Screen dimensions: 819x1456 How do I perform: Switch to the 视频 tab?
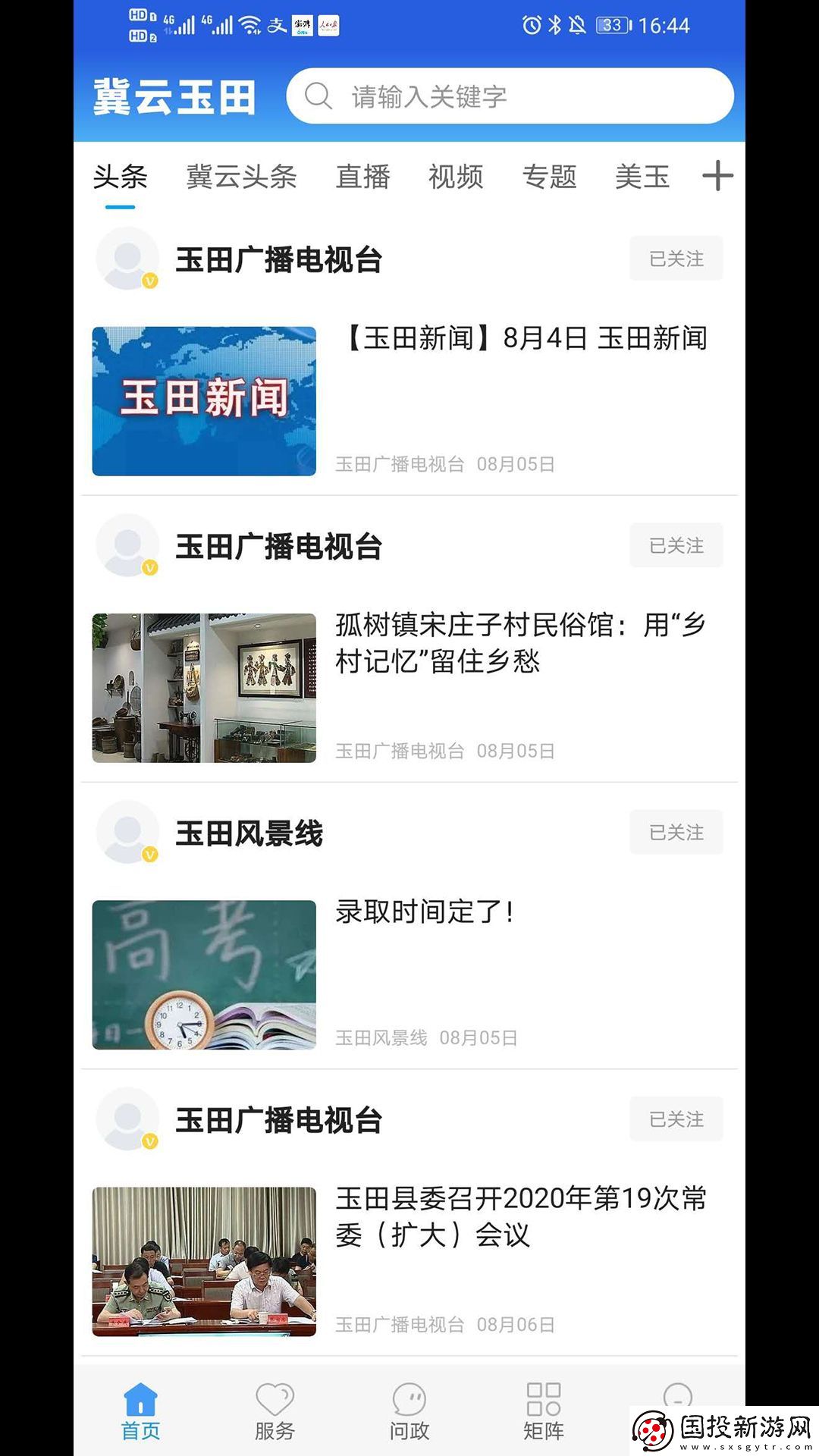pyautogui.click(x=456, y=177)
